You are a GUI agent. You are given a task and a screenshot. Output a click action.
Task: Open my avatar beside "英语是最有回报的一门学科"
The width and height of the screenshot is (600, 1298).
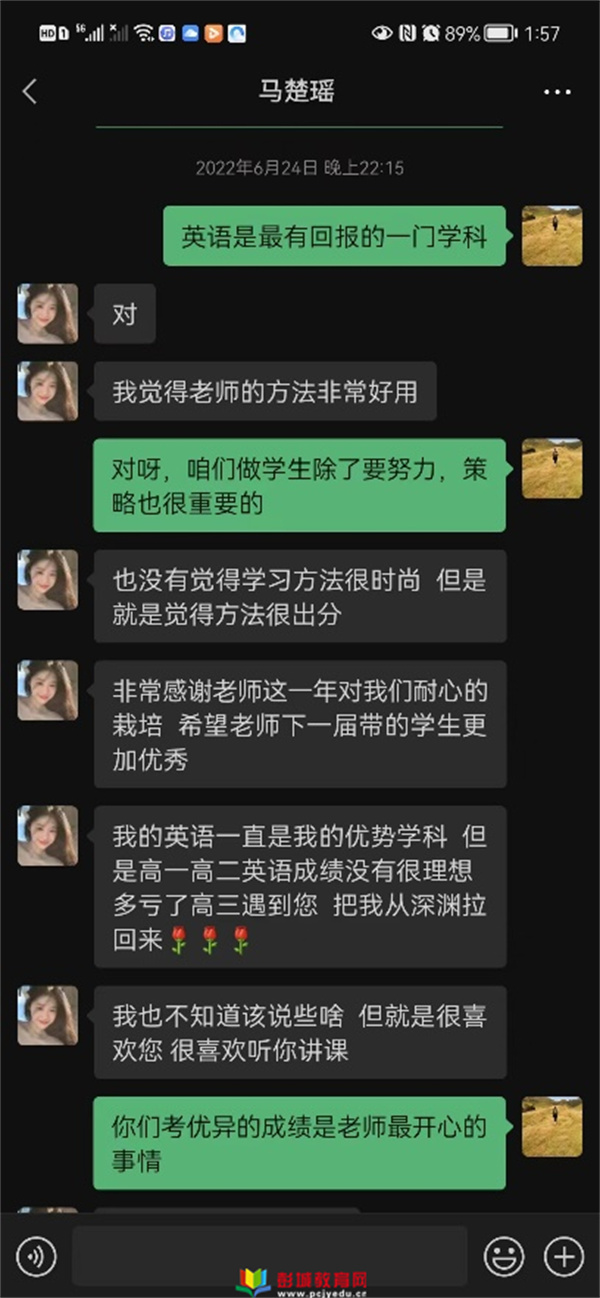click(x=552, y=235)
